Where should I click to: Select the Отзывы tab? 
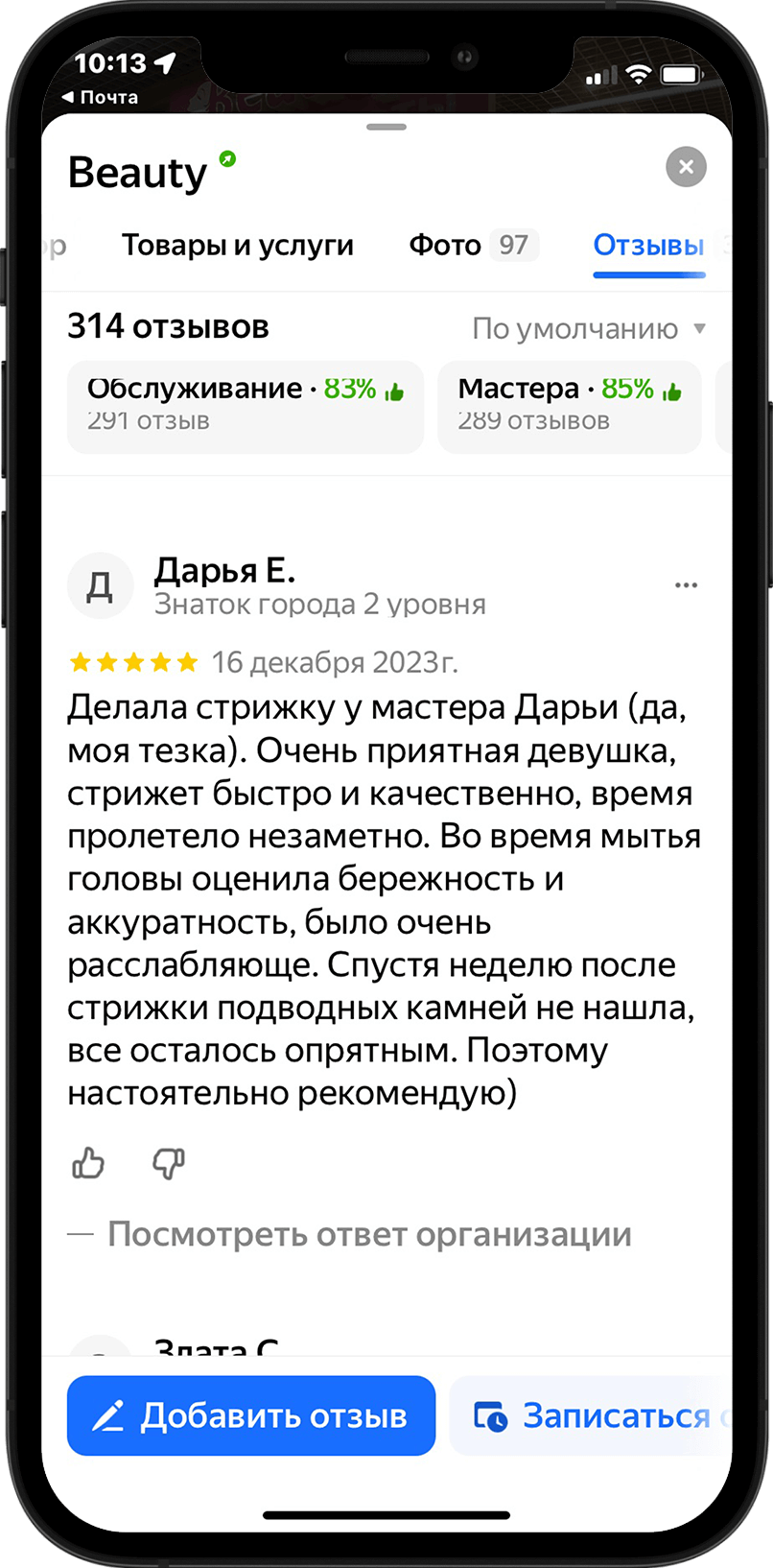pos(648,246)
